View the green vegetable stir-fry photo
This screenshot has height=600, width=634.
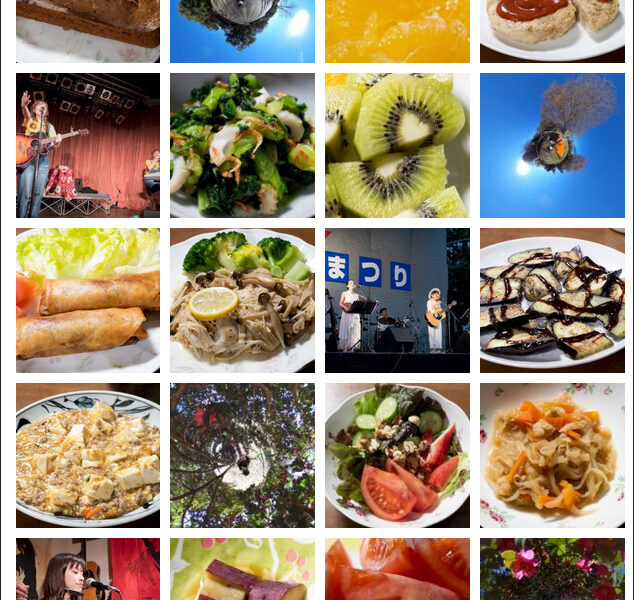pyautogui.click(x=242, y=145)
